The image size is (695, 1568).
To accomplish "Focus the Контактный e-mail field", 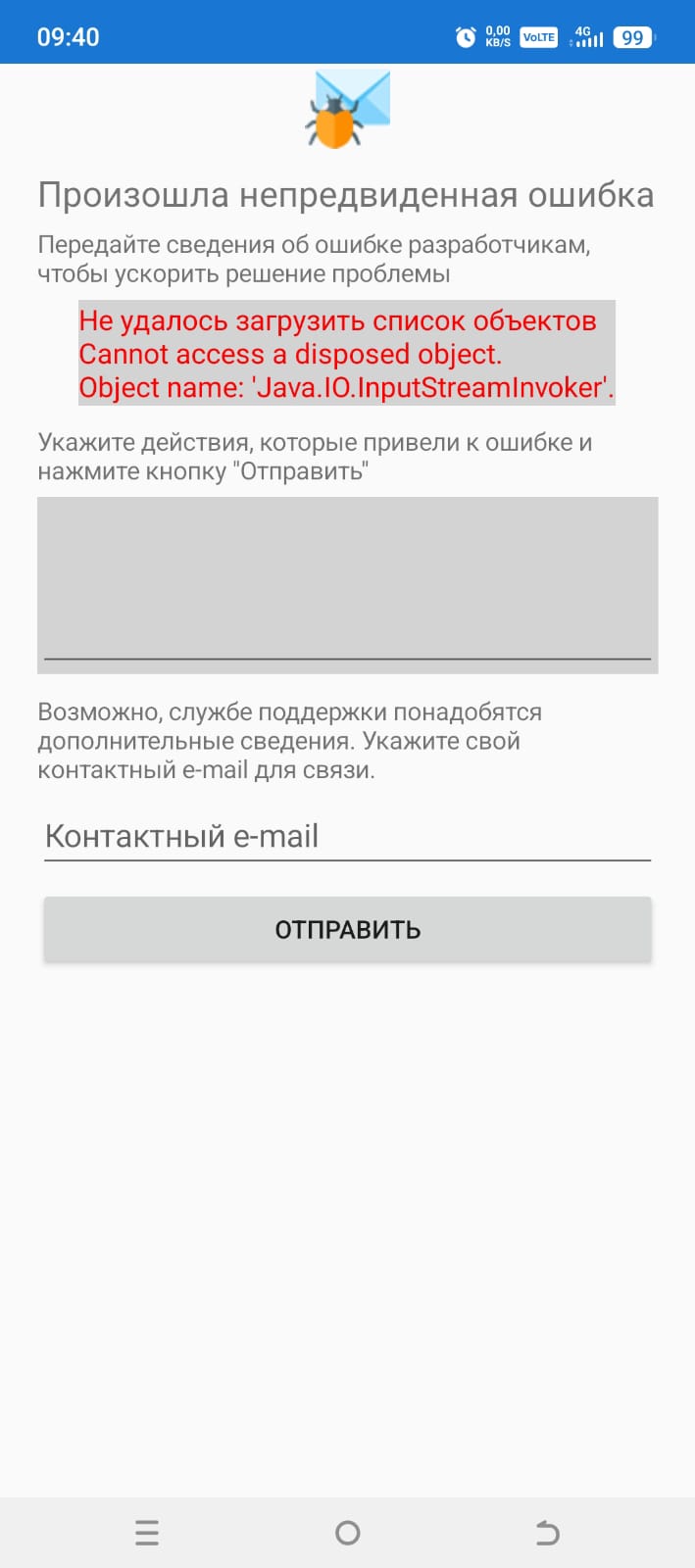I will point(347,836).
